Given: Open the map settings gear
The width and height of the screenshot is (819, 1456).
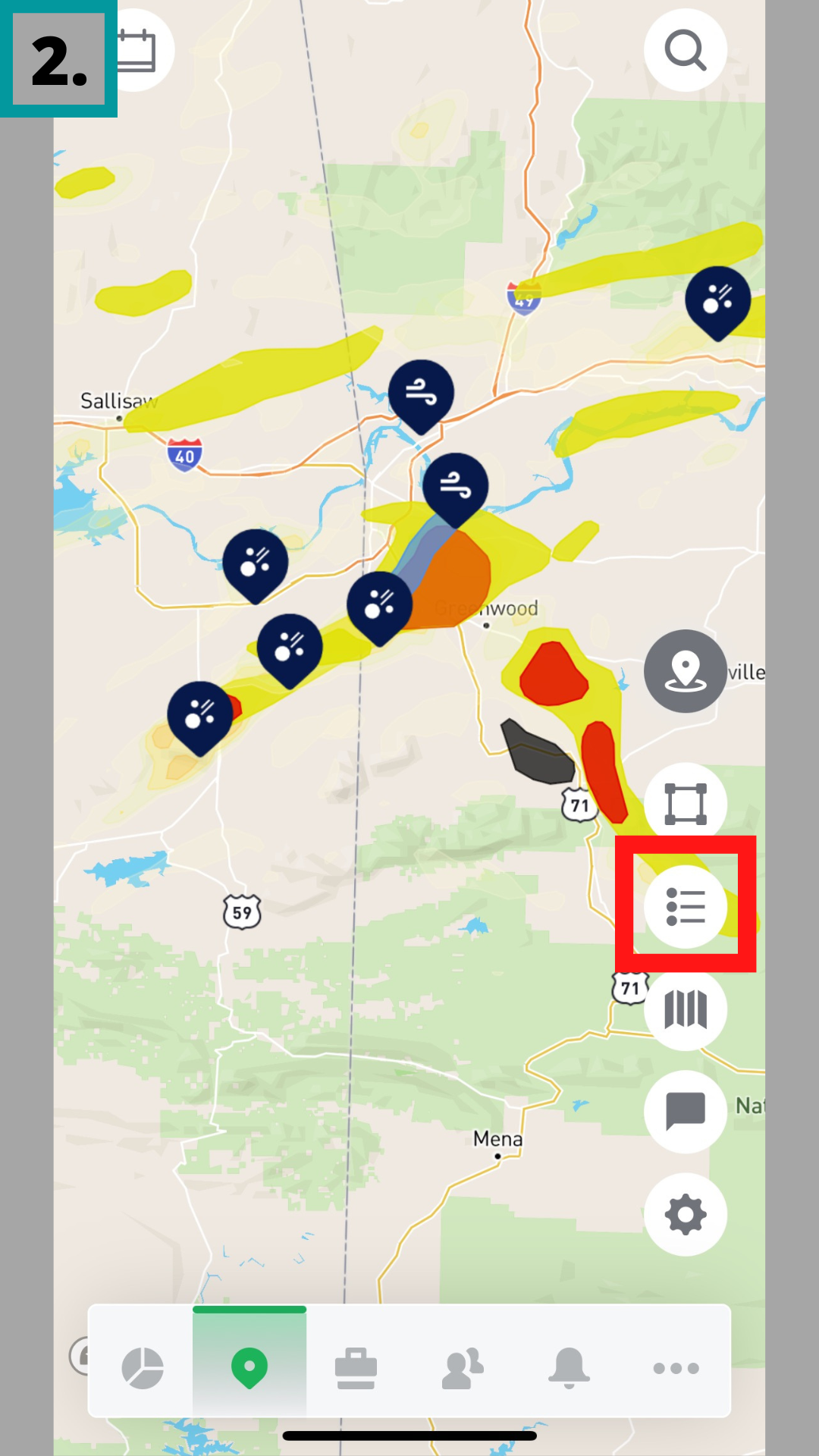Looking at the screenshot, I should click(x=685, y=1215).
